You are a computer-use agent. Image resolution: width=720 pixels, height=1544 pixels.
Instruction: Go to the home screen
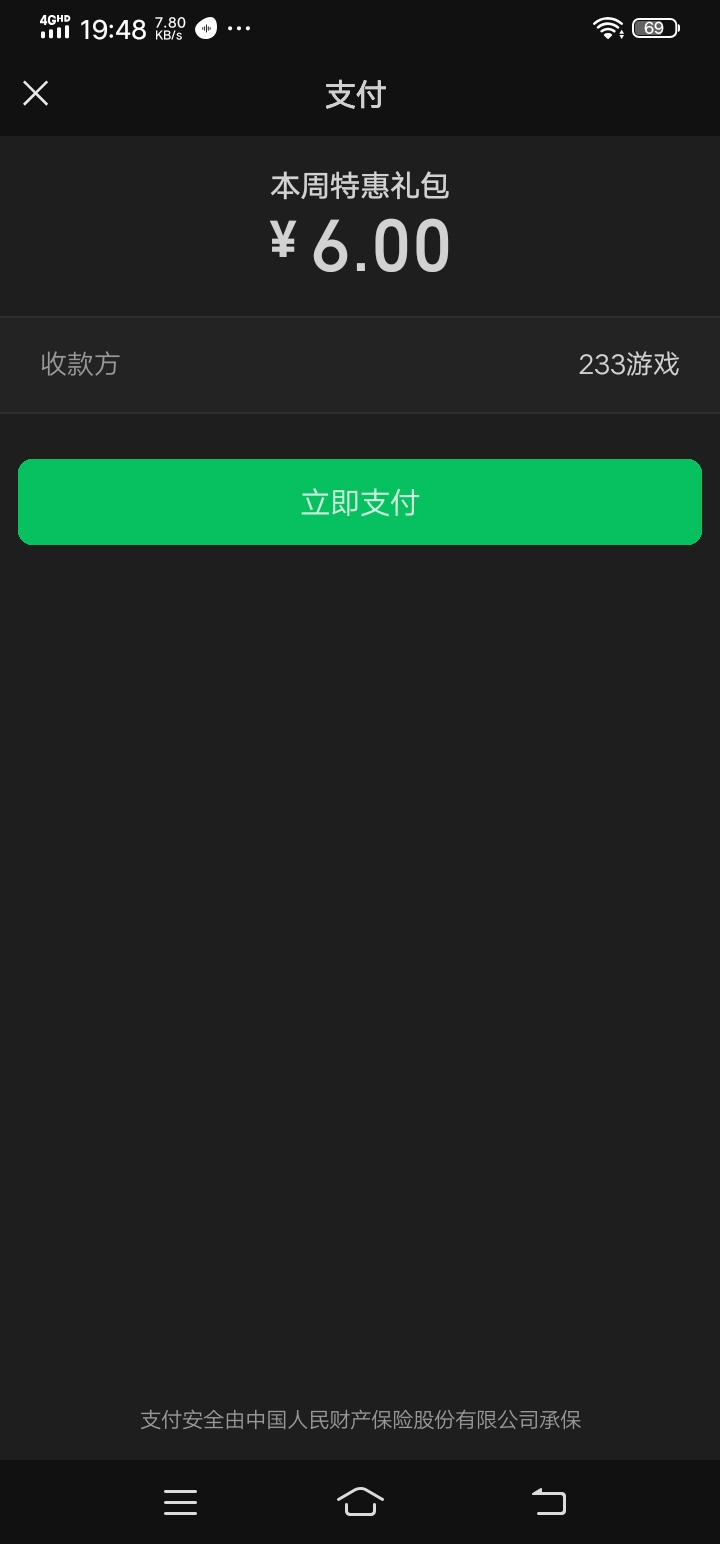360,1502
